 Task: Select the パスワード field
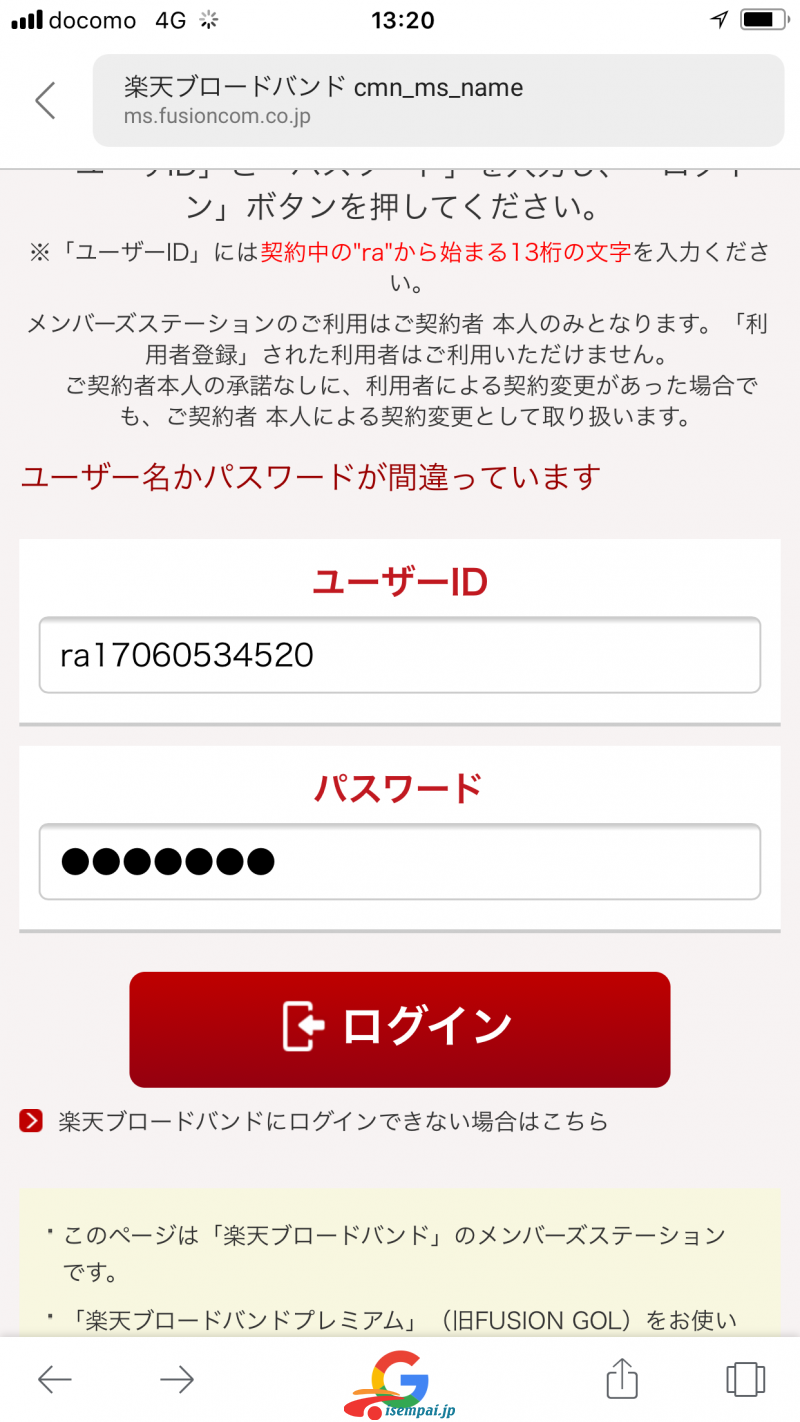pyautogui.click(x=400, y=861)
